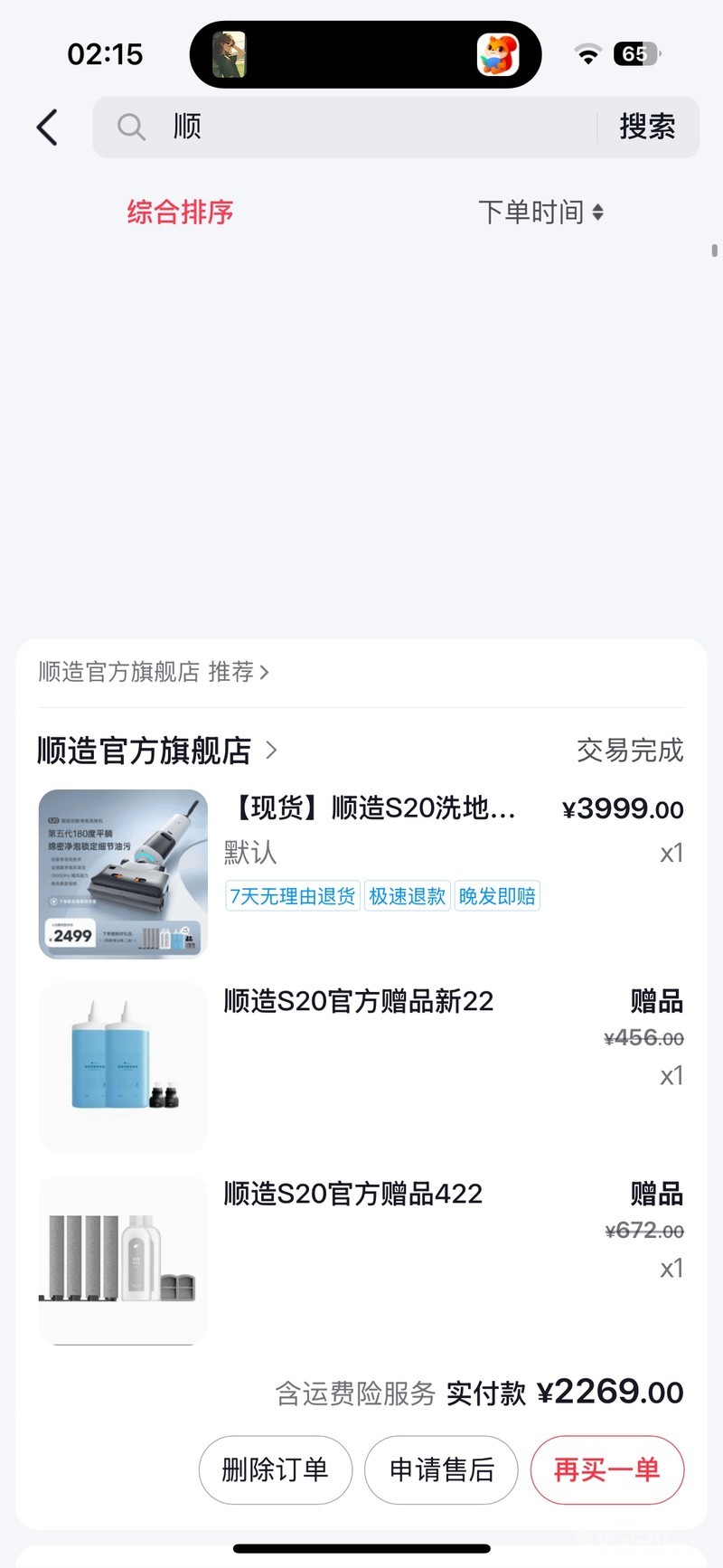The height and width of the screenshot is (1568, 723).
Task: Open the 顺造S20洗地机 product image
Action: tap(123, 874)
